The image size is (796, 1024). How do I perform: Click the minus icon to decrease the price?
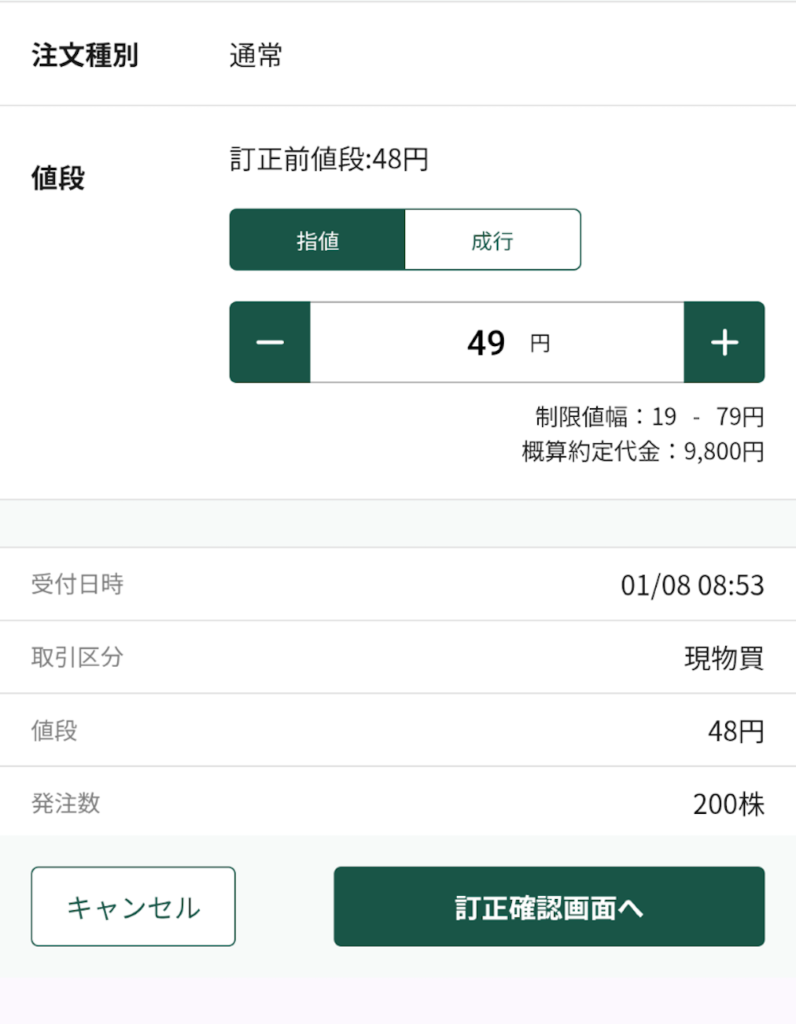tap(269, 342)
